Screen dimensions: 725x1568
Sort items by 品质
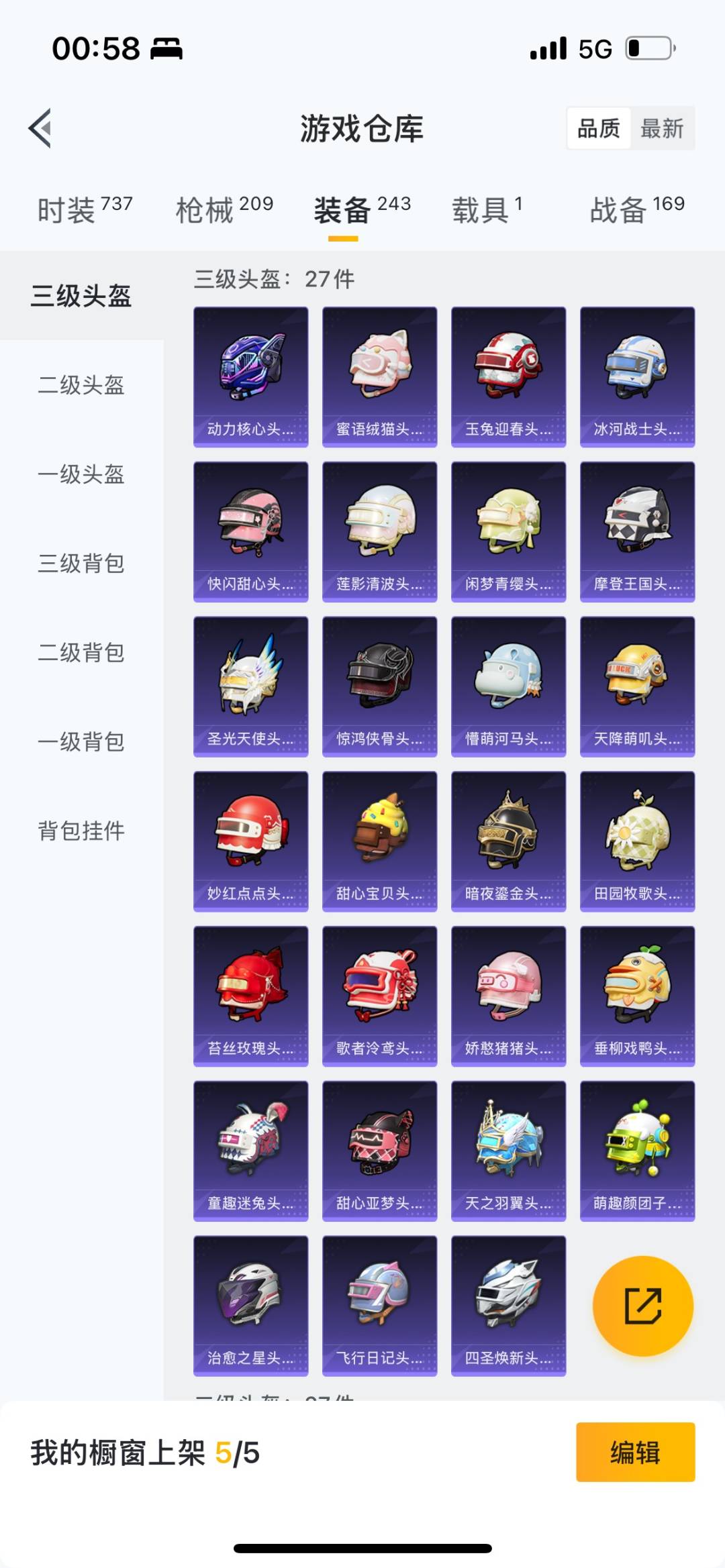(x=599, y=128)
